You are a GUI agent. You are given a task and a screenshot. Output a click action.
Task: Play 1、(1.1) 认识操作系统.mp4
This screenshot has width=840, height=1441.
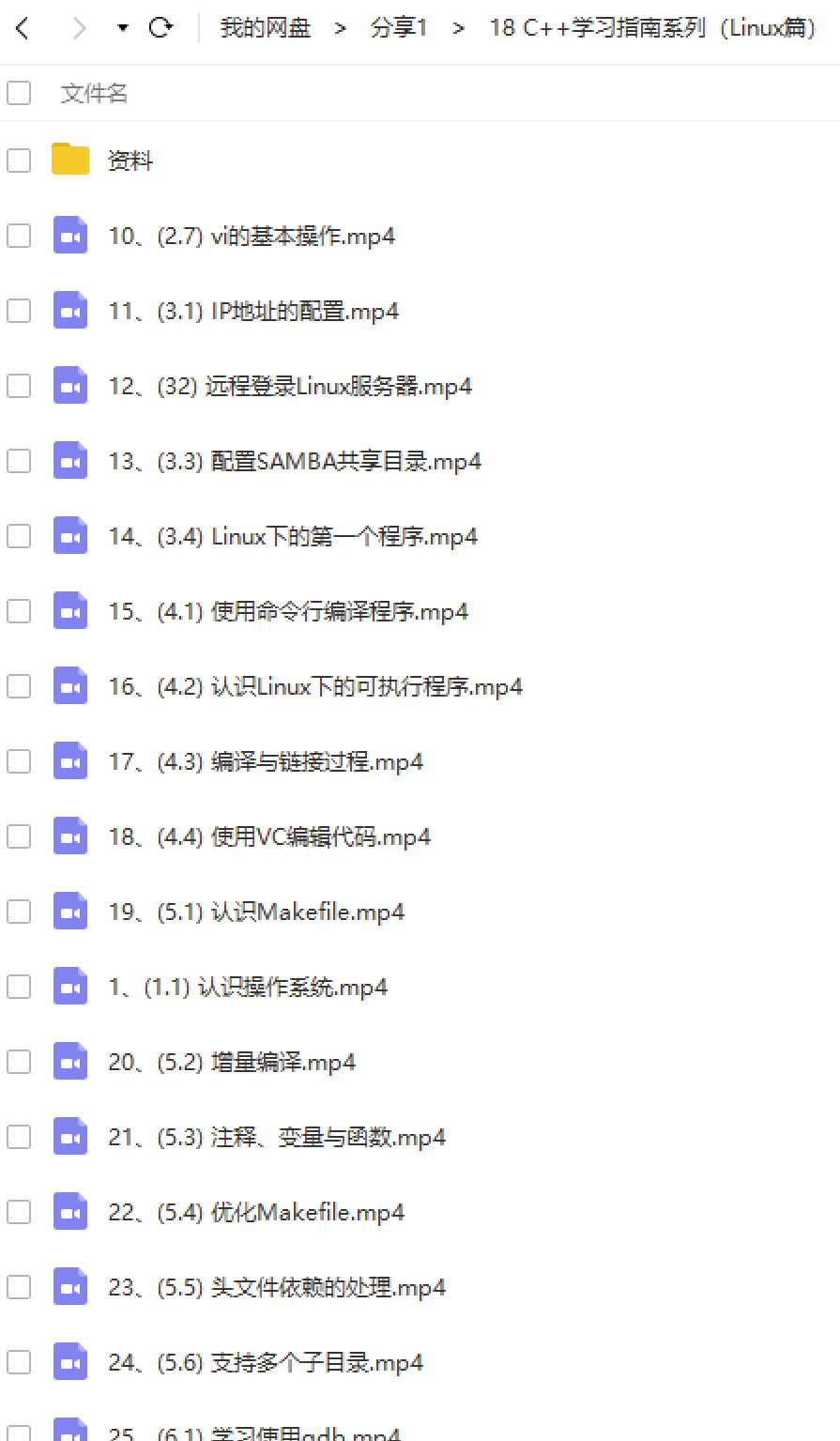(x=248, y=987)
